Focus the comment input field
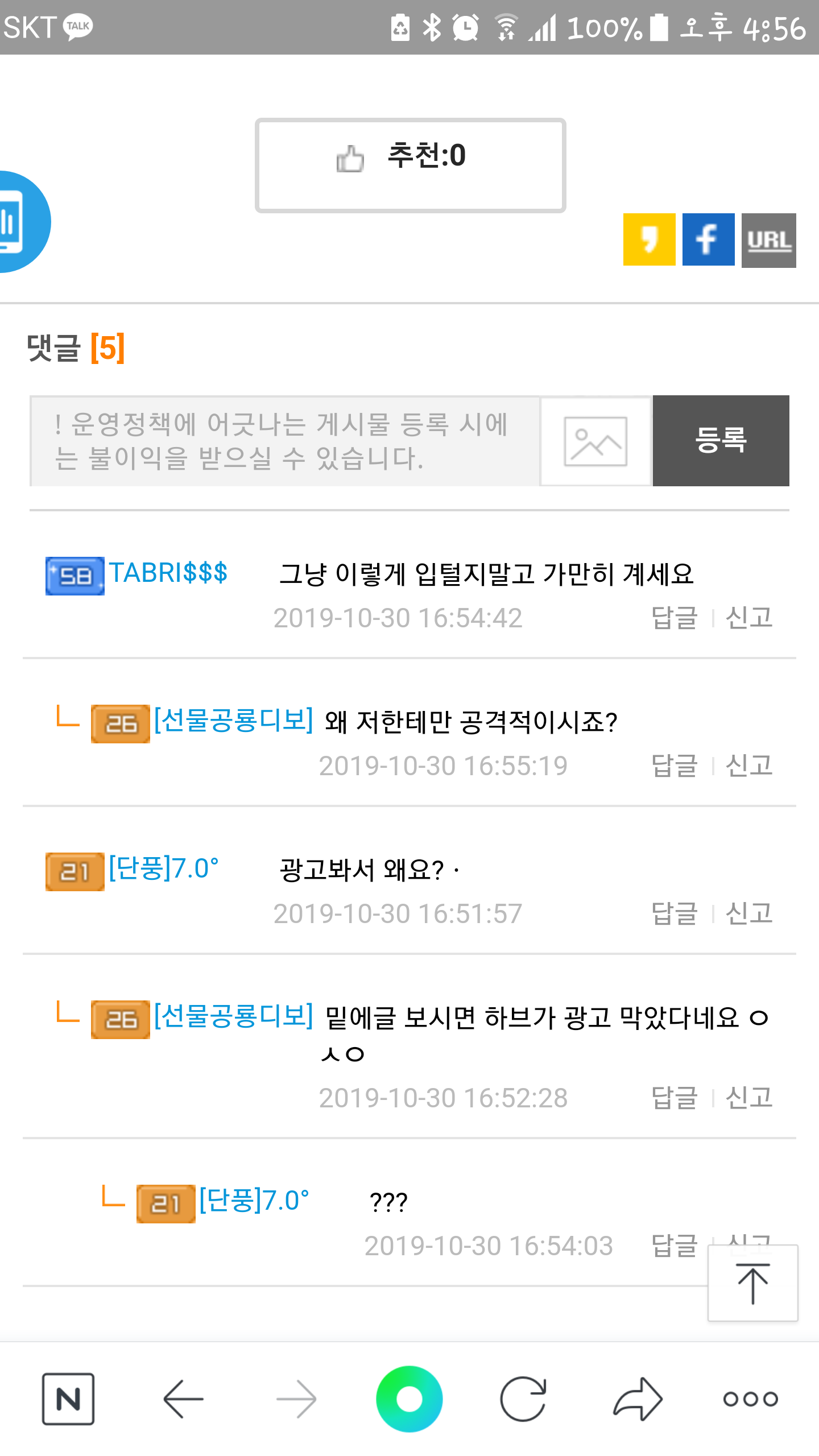 coord(284,441)
